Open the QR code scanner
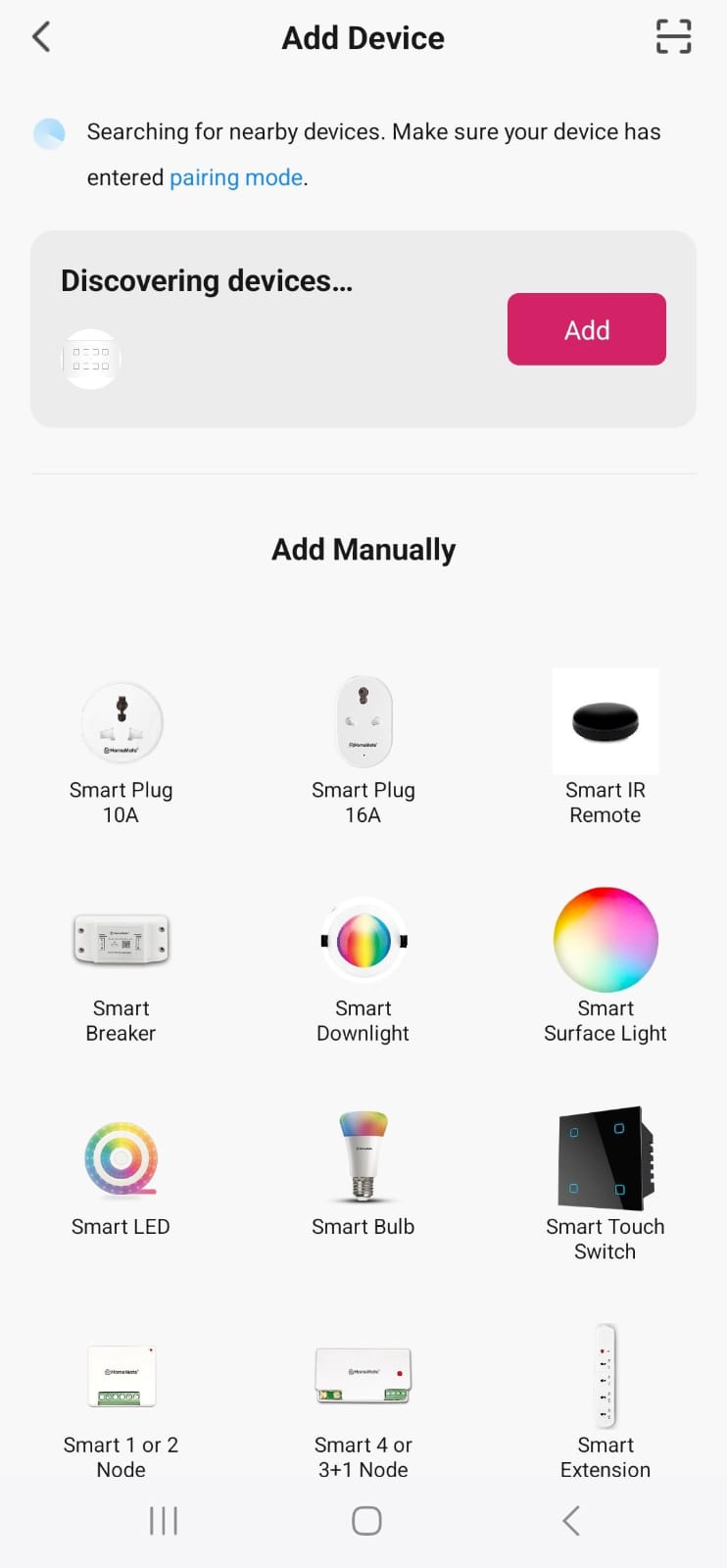 click(673, 36)
